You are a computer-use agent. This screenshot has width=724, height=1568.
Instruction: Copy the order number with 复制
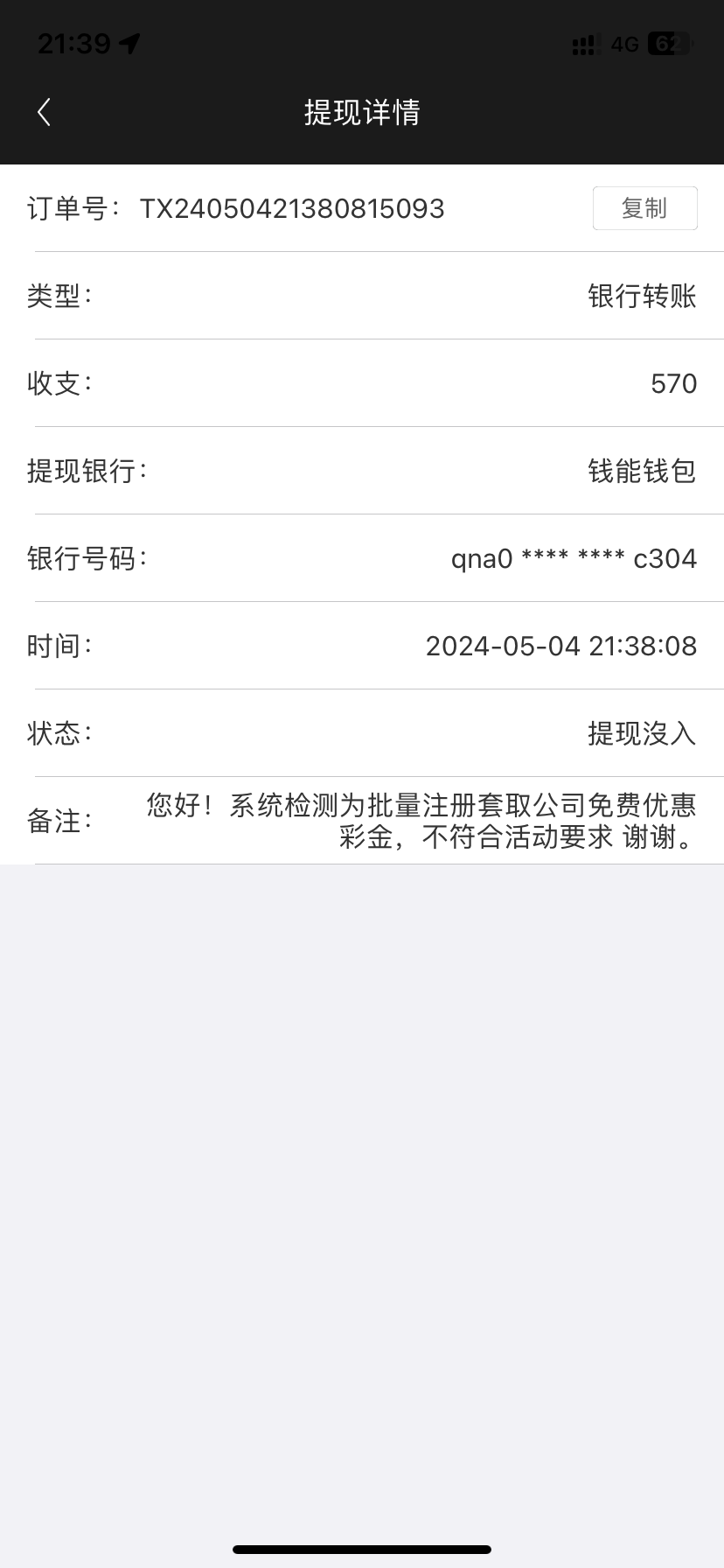[x=644, y=208]
